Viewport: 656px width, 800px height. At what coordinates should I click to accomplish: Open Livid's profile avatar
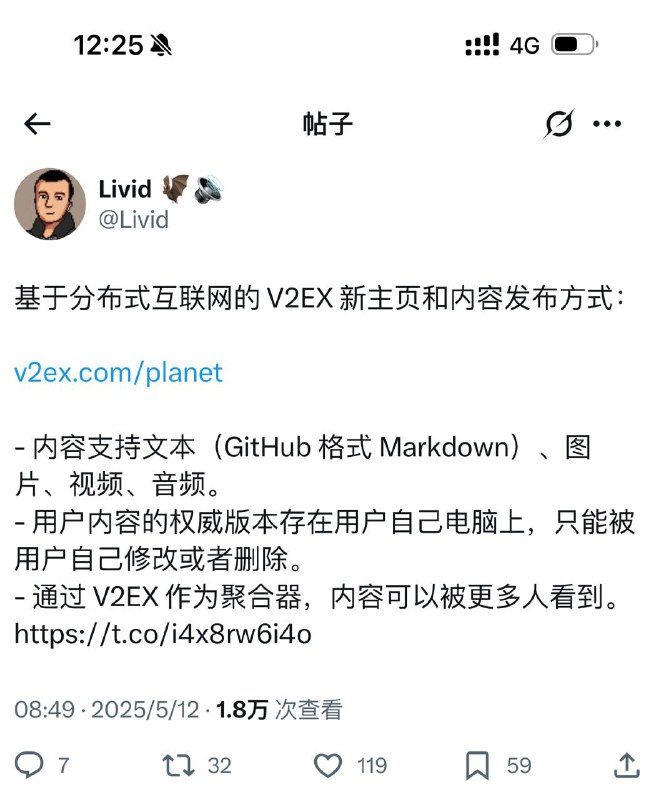click(50, 204)
